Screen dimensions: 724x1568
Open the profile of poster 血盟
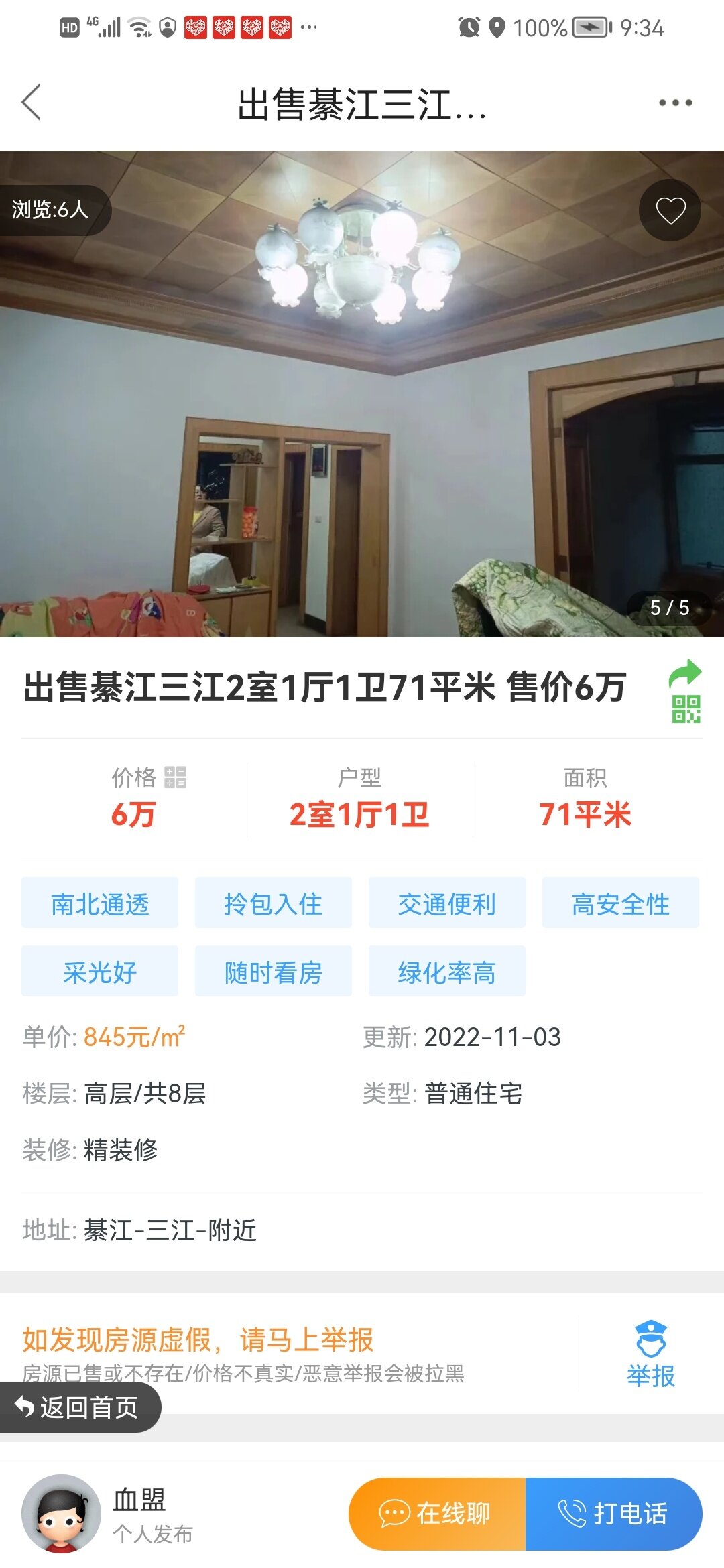(62, 1513)
